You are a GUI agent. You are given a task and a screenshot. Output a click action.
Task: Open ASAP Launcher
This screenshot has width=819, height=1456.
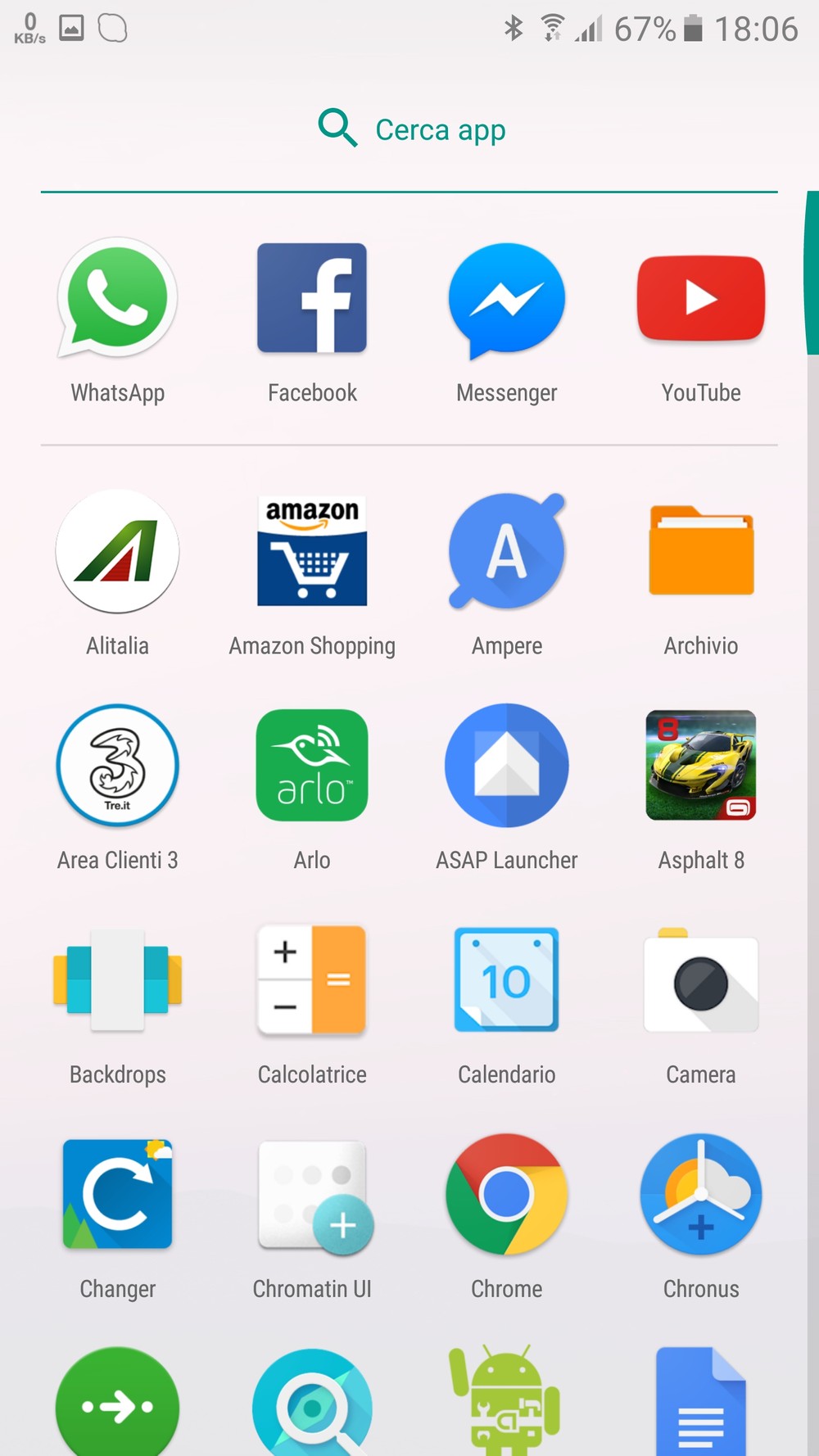tap(507, 766)
